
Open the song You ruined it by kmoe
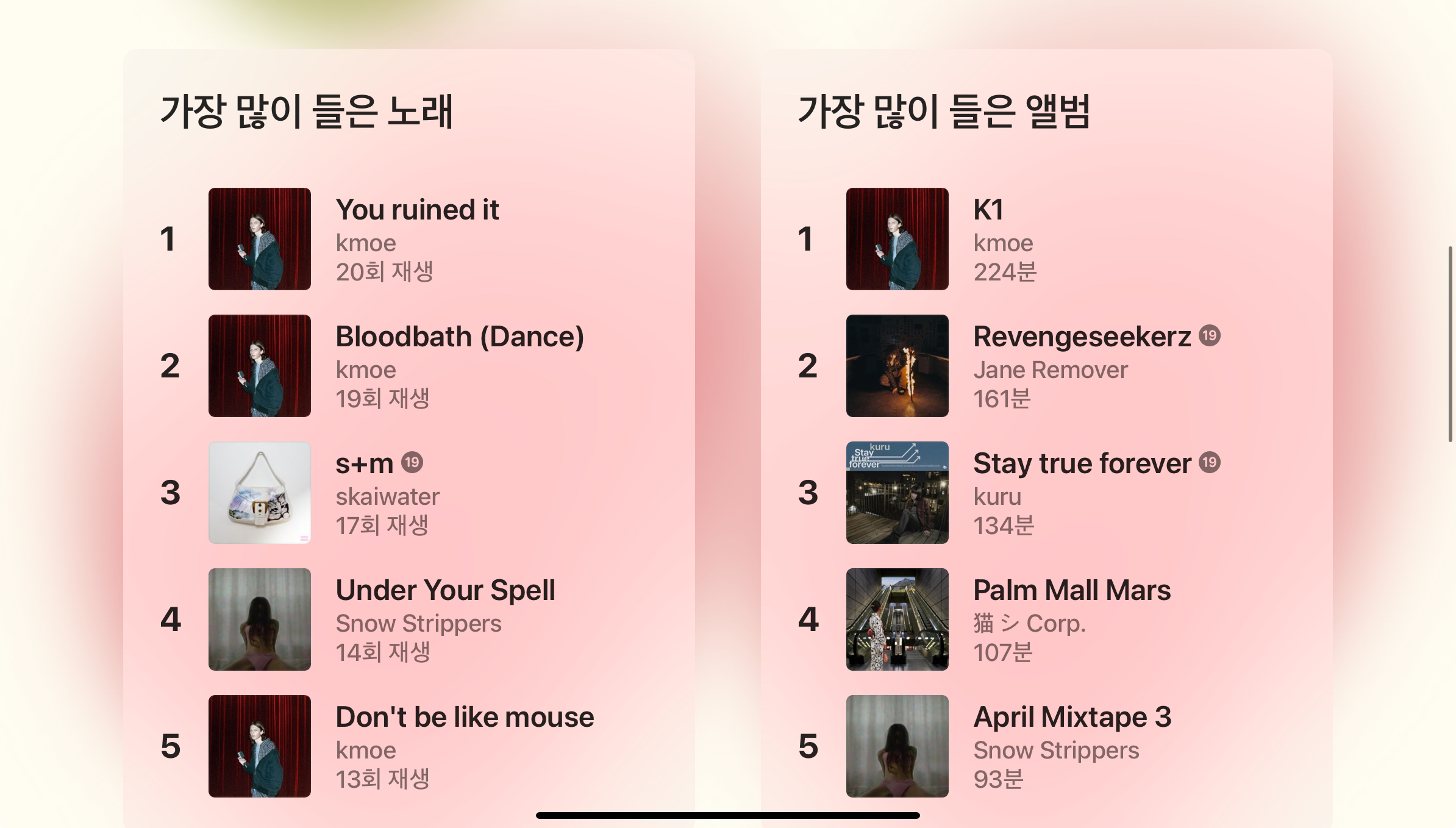point(417,210)
